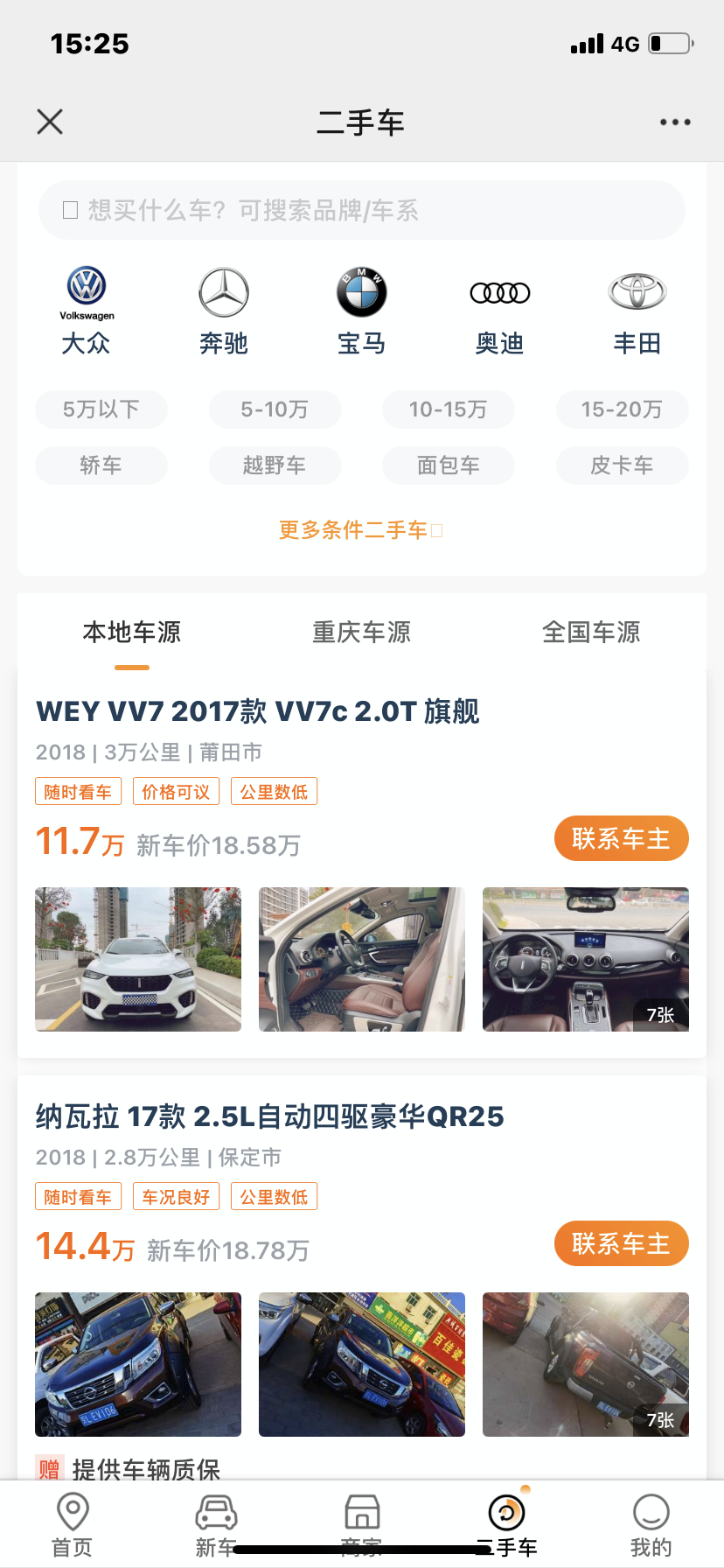Open the three-dot overflow menu
724x1568 pixels.
pos(675,122)
